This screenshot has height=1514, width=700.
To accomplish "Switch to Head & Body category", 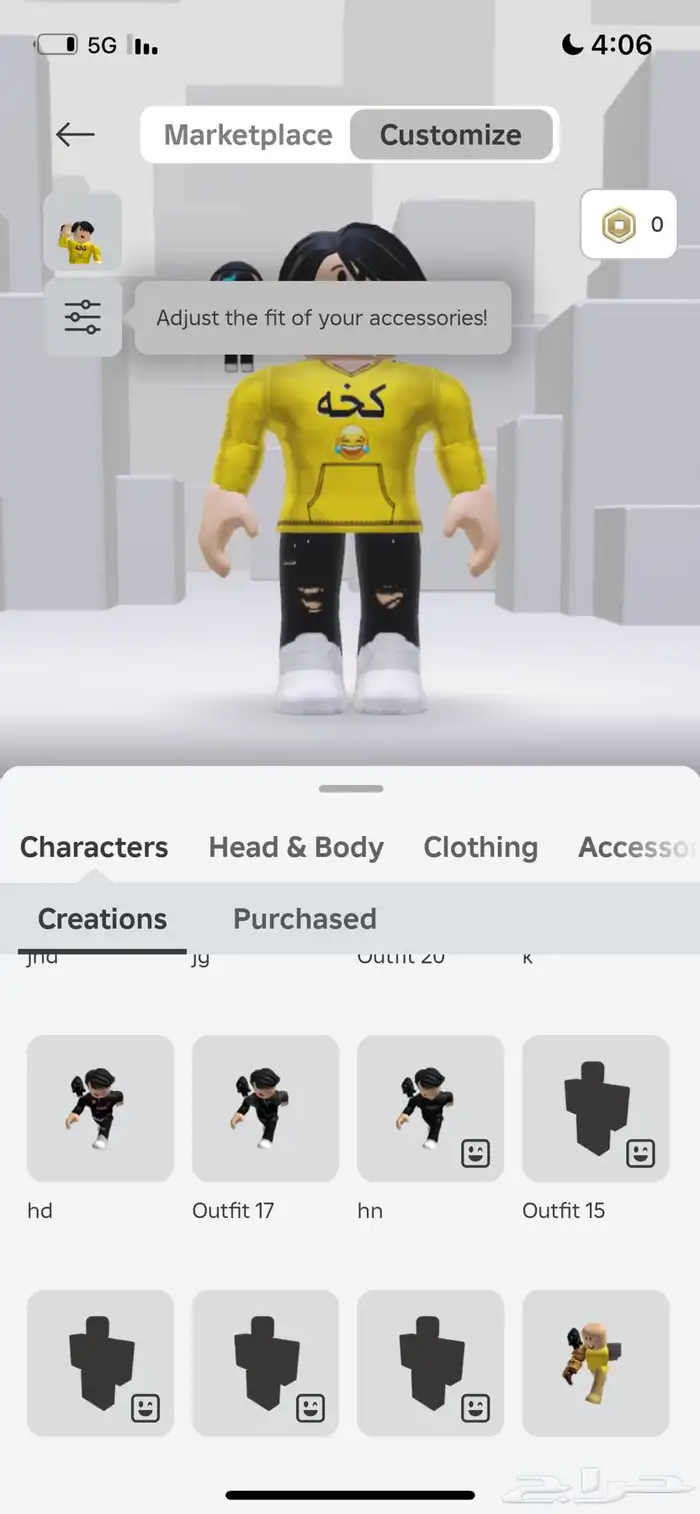I will coord(296,847).
